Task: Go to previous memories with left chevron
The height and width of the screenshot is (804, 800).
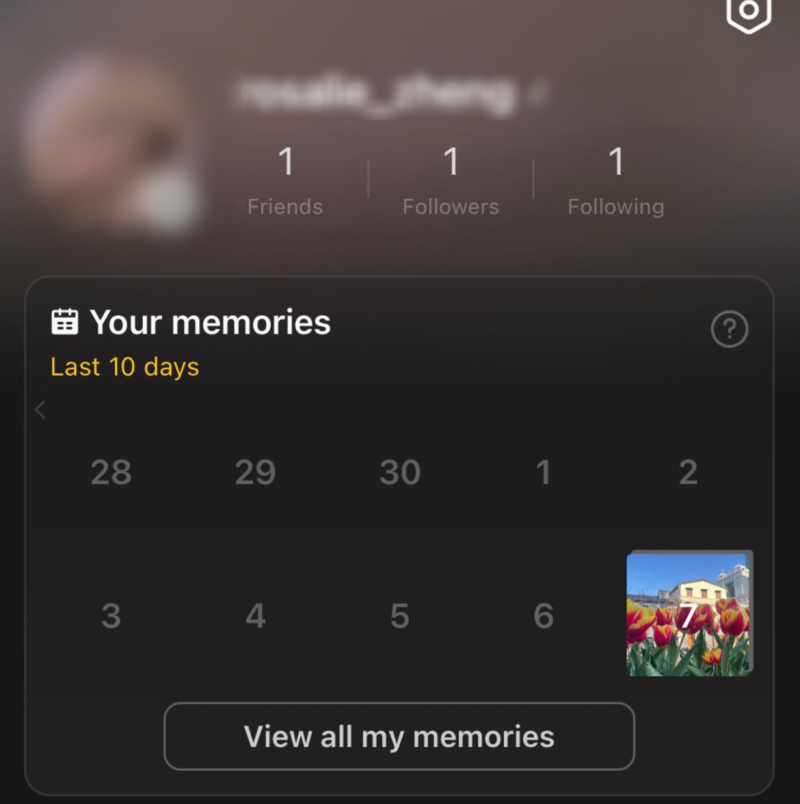Action: pos(40,410)
